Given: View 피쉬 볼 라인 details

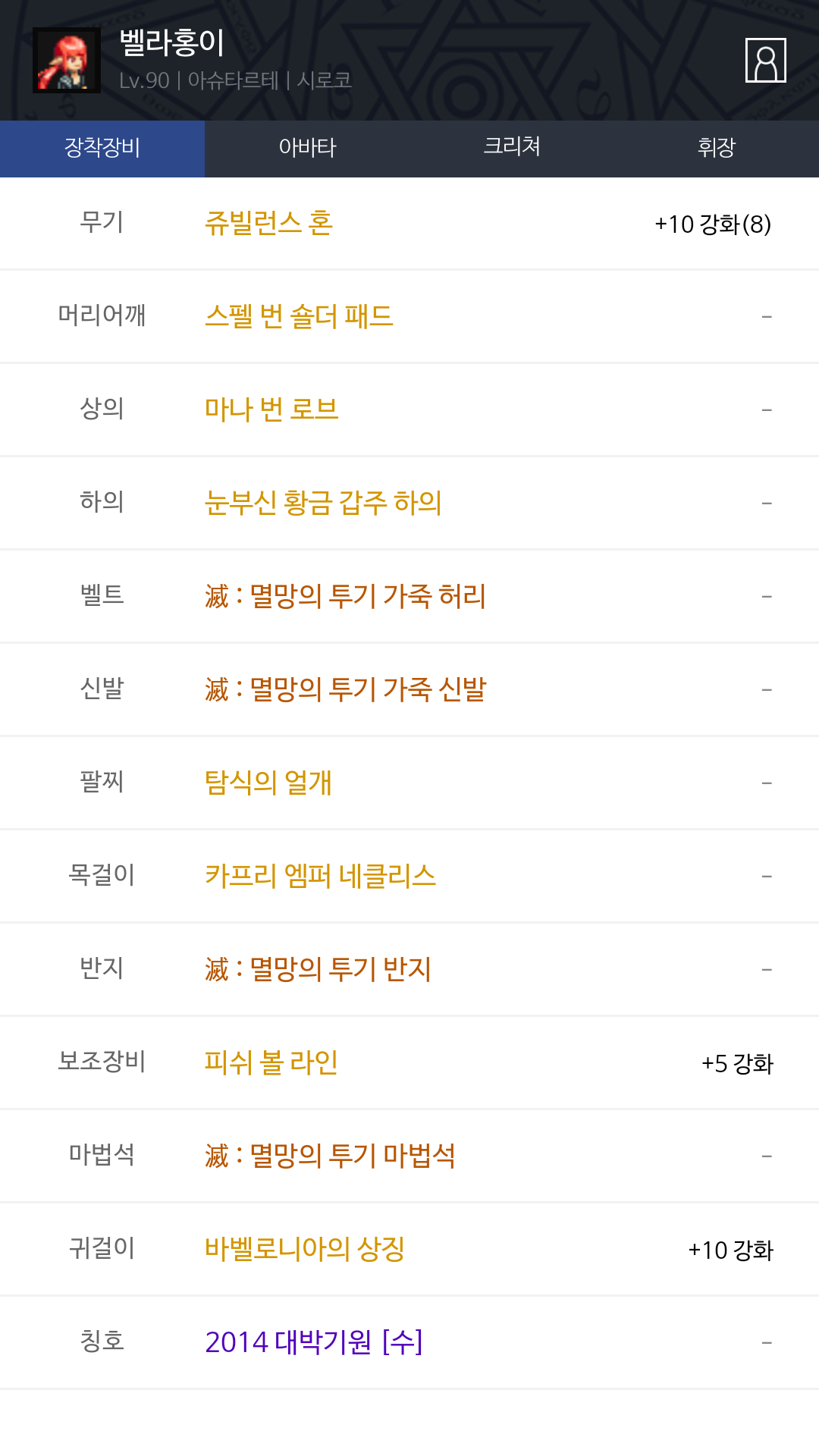Looking at the screenshot, I should click(x=271, y=1062).
